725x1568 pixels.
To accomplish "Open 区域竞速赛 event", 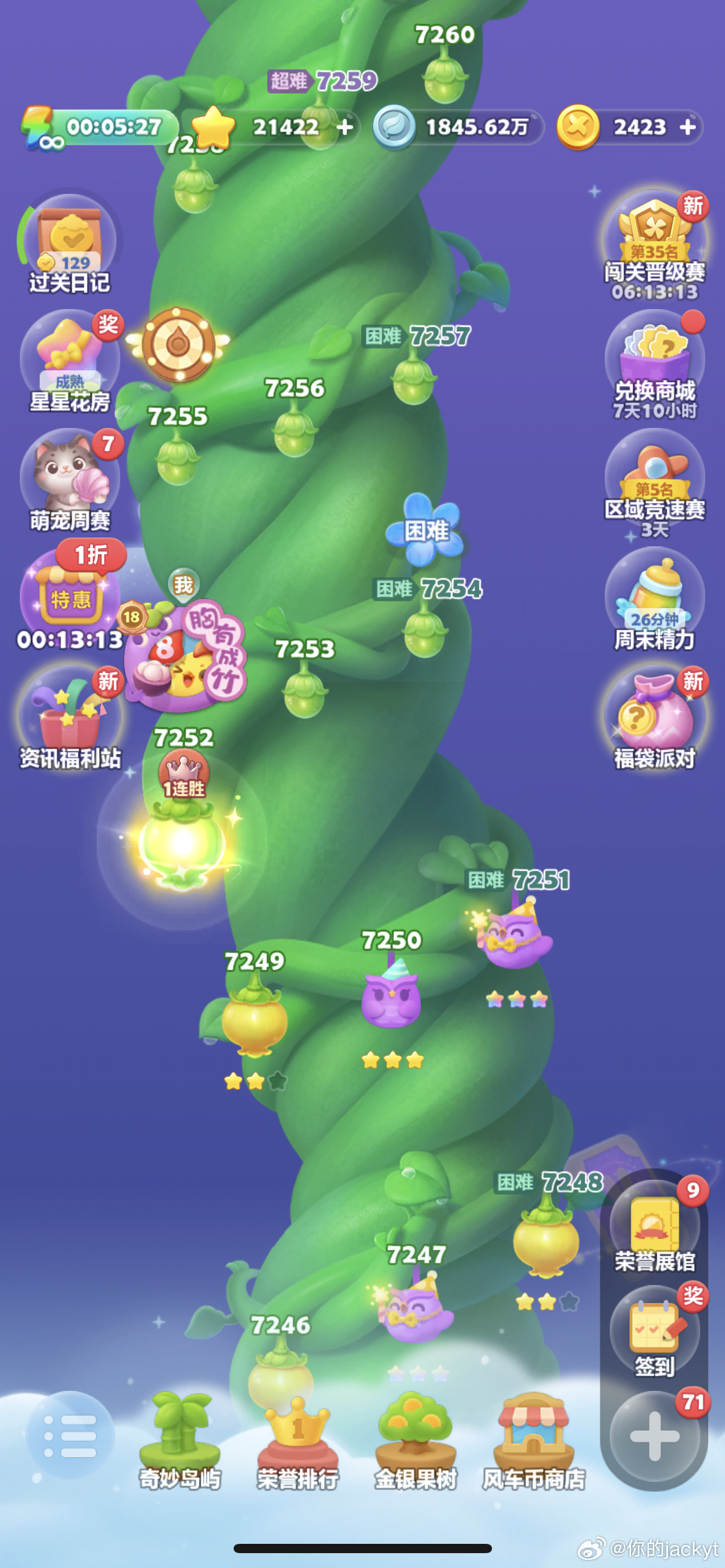I will tap(654, 484).
